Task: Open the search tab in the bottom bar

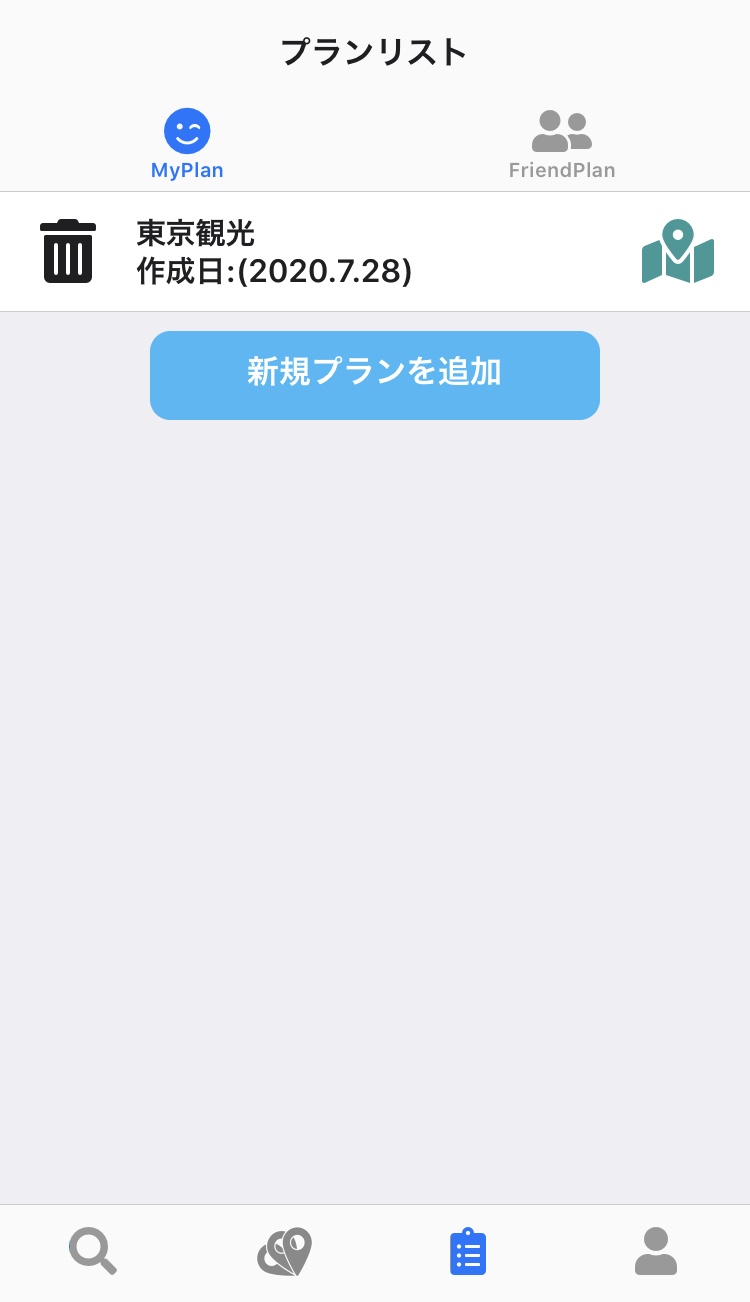Action: (x=93, y=1251)
